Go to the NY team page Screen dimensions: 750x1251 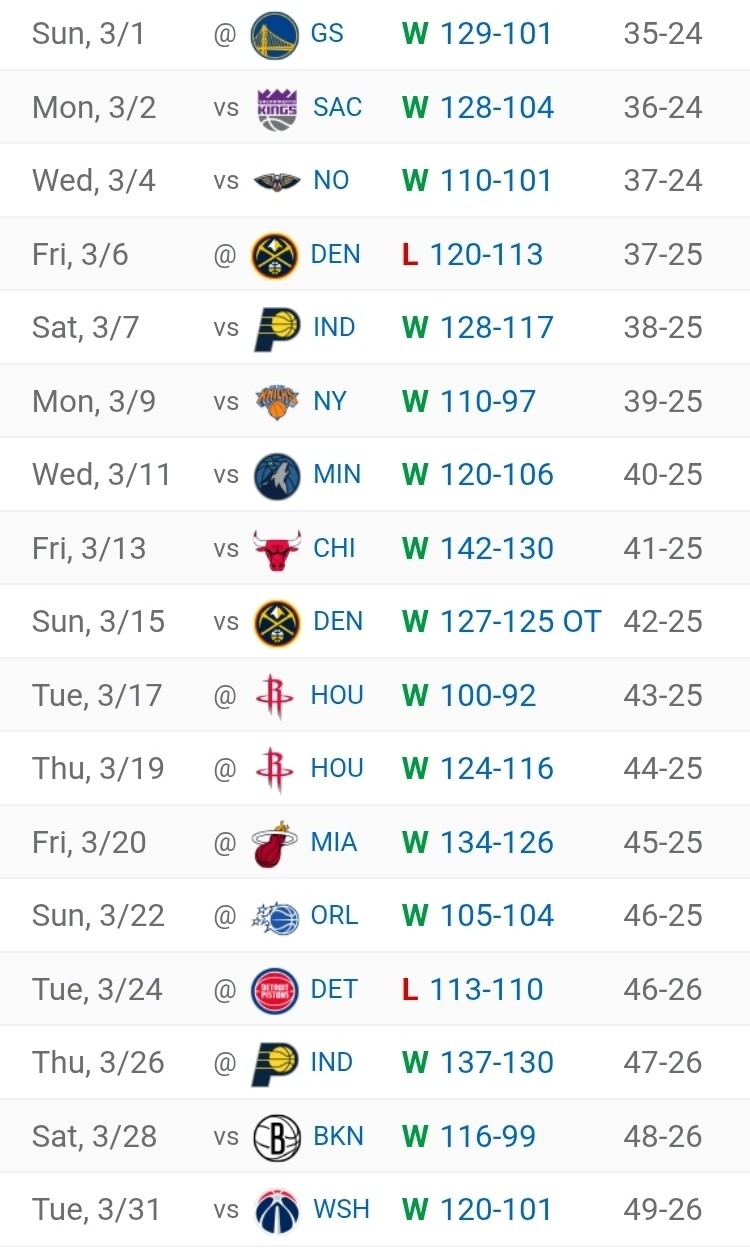click(329, 402)
